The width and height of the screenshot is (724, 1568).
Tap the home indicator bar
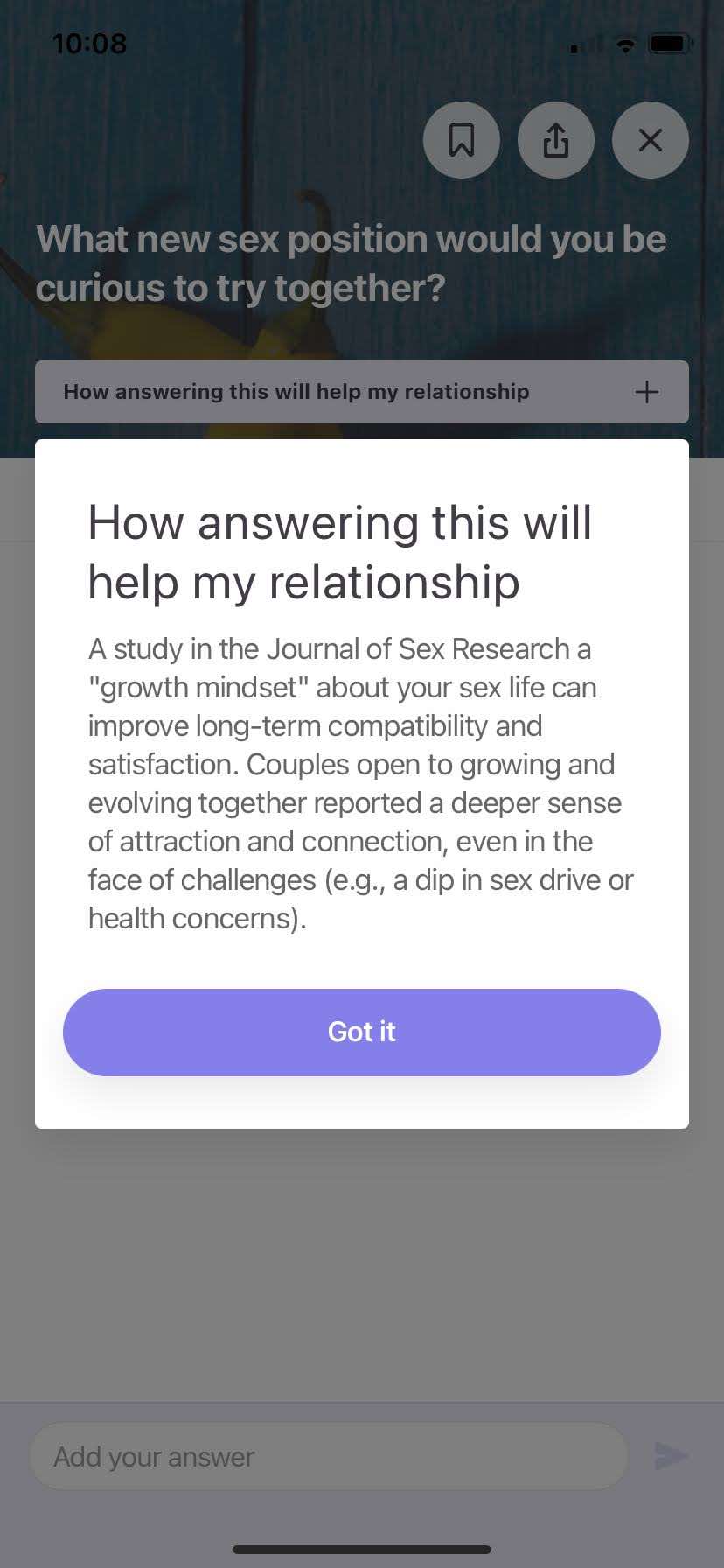[x=362, y=1549]
